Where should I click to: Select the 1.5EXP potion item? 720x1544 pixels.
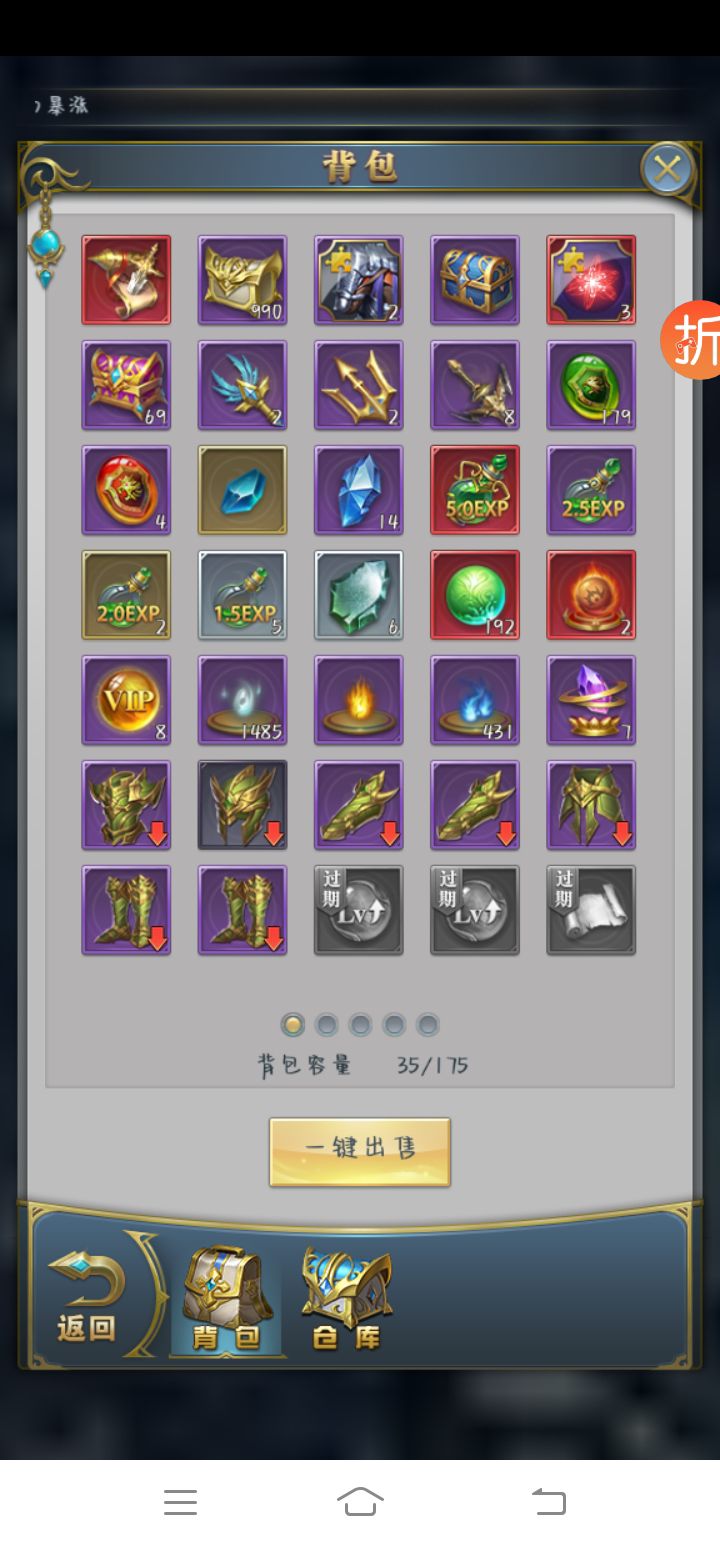click(x=242, y=595)
